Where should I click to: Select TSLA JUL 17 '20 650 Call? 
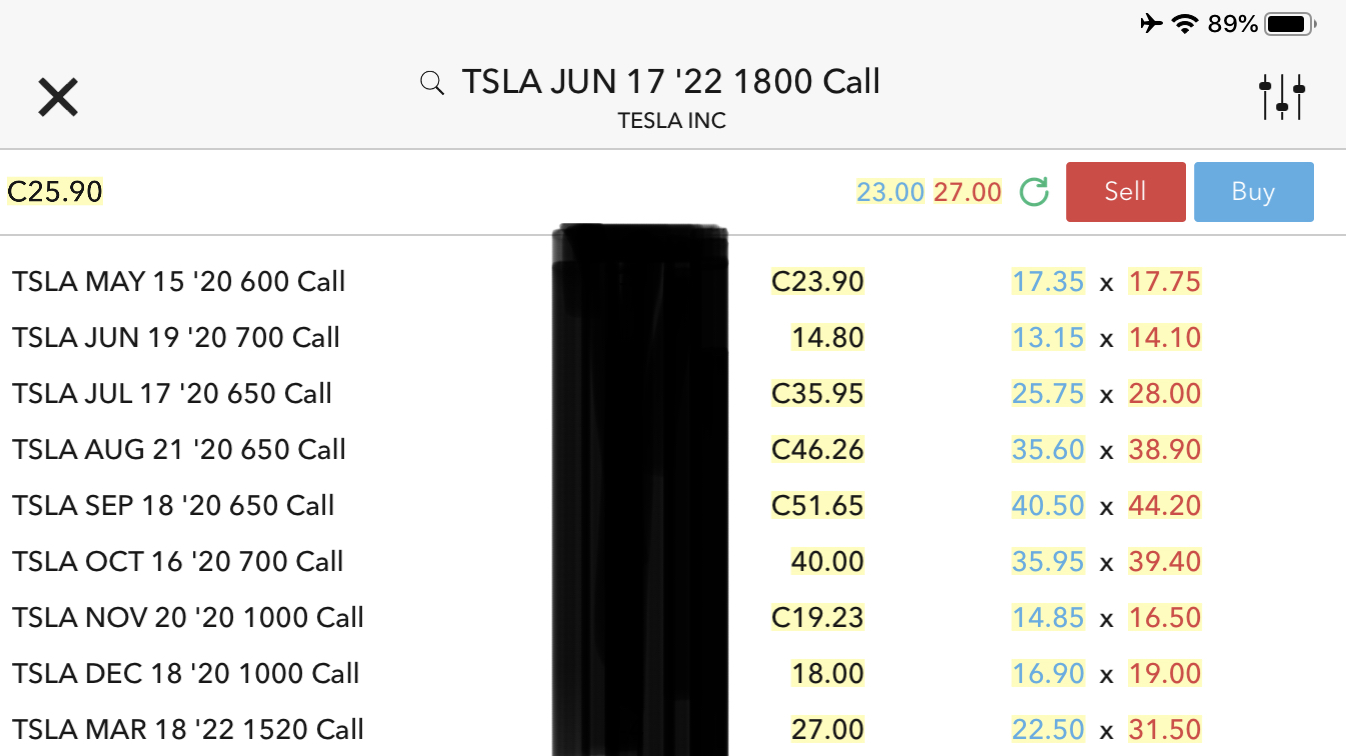pos(172,394)
